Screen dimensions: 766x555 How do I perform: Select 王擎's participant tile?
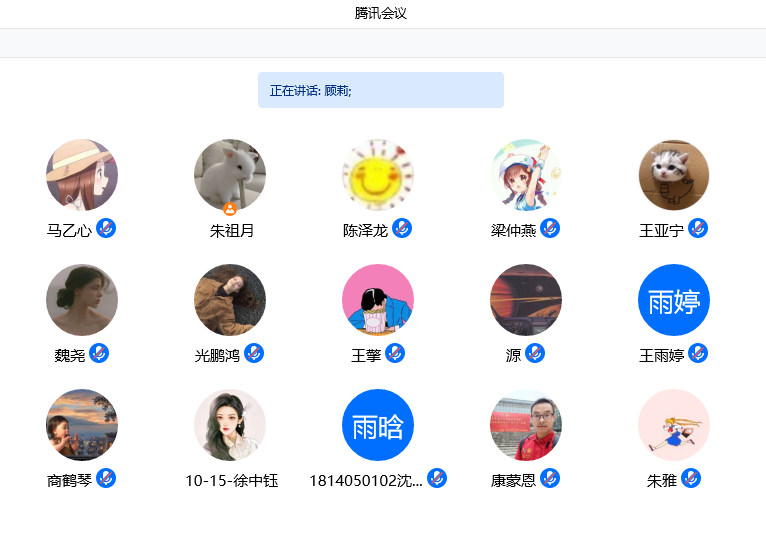[378, 300]
